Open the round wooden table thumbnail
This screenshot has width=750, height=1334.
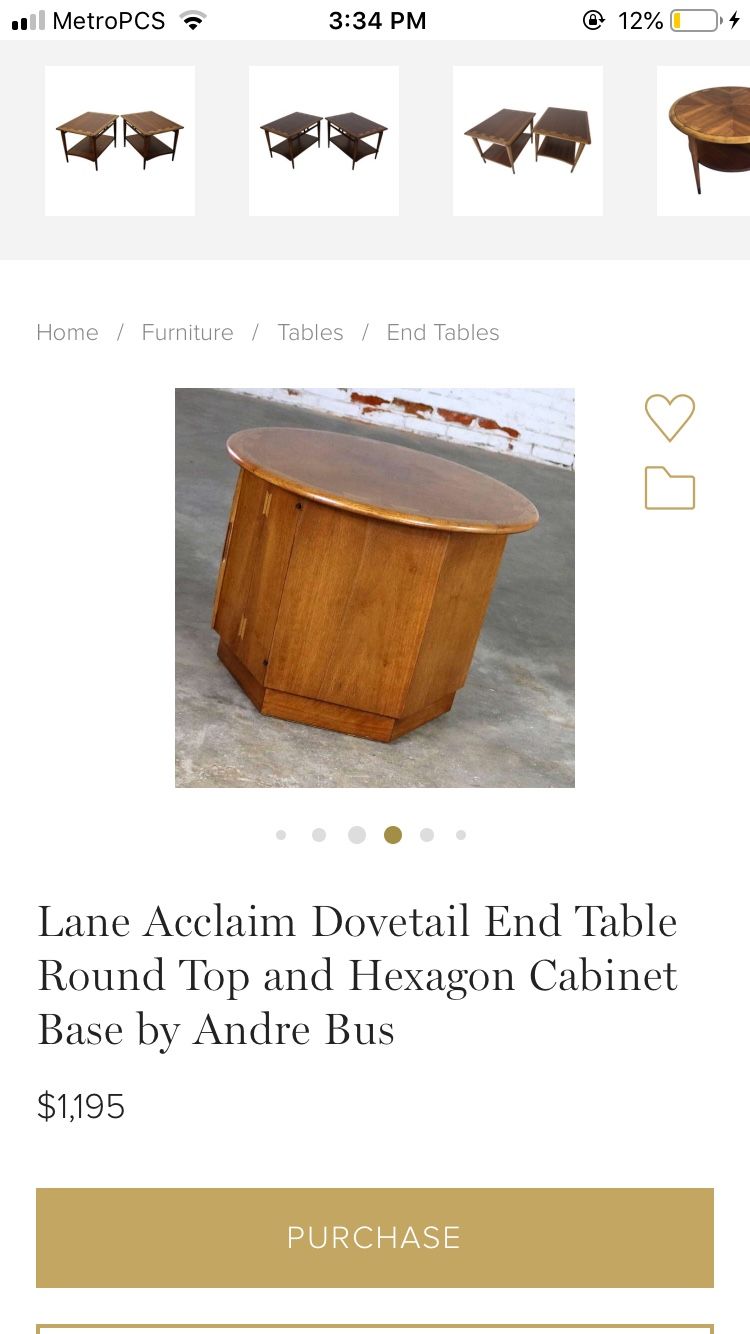point(706,141)
